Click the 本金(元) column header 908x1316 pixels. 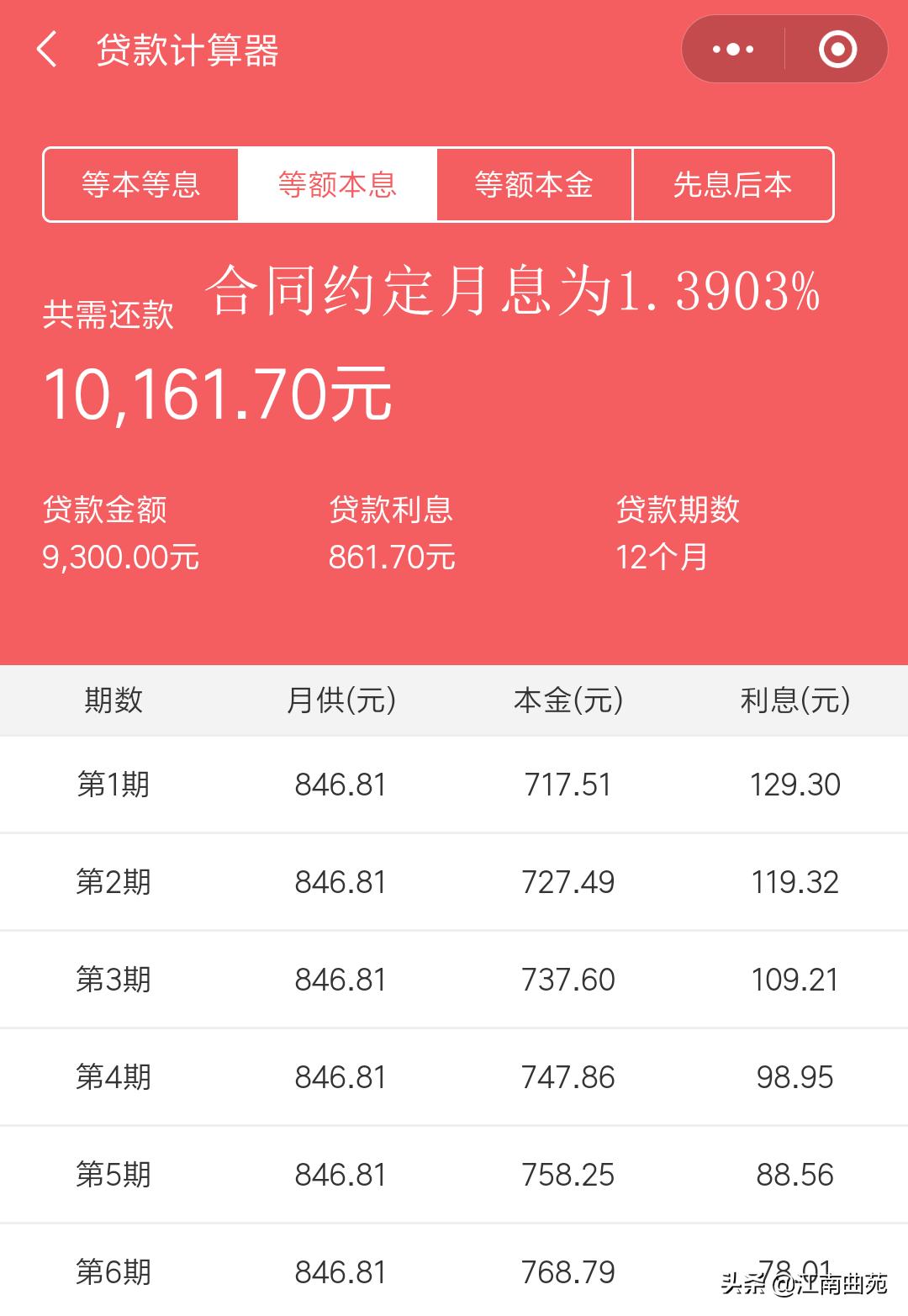pyautogui.click(x=568, y=699)
